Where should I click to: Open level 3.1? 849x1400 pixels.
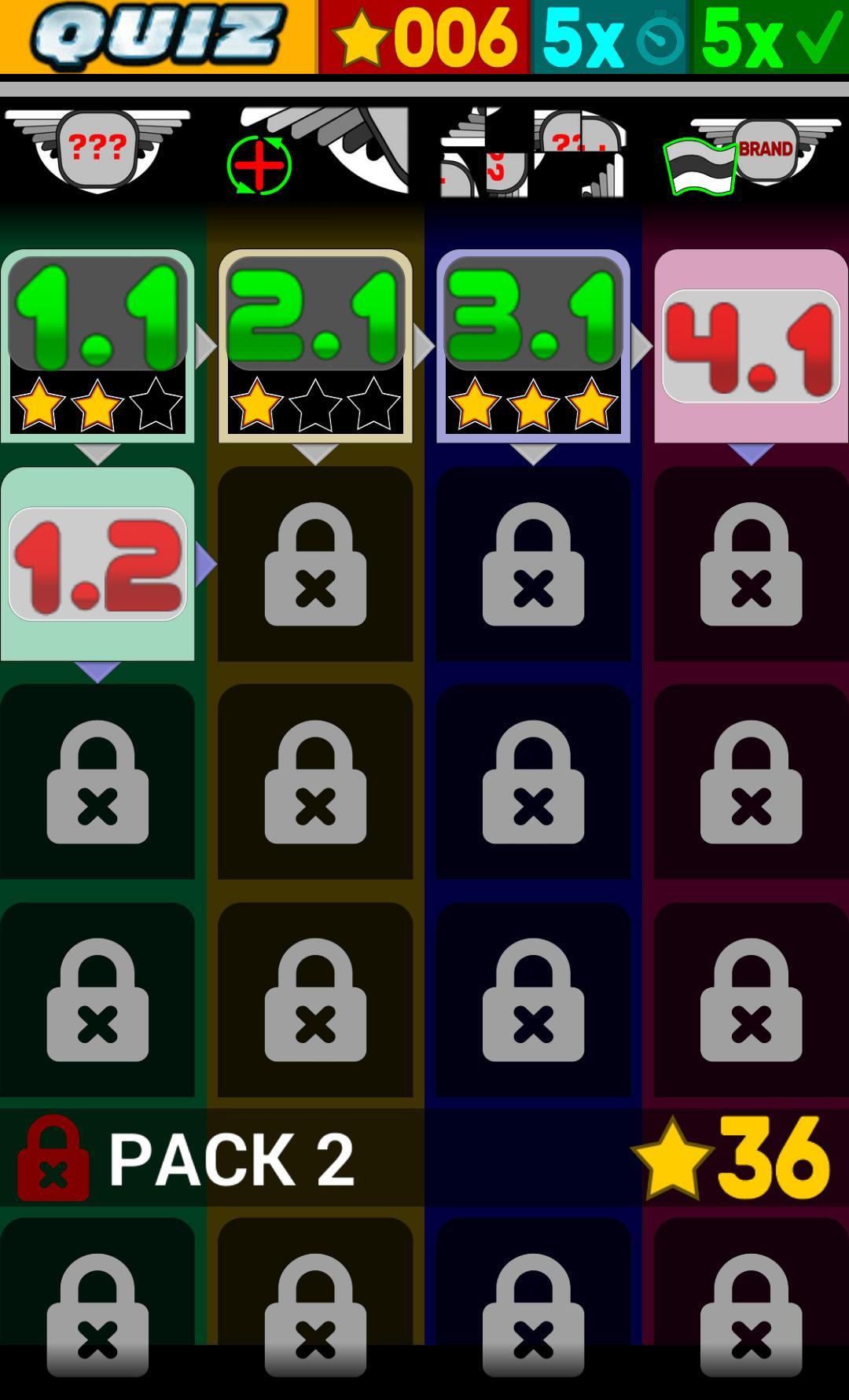[533, 346]
